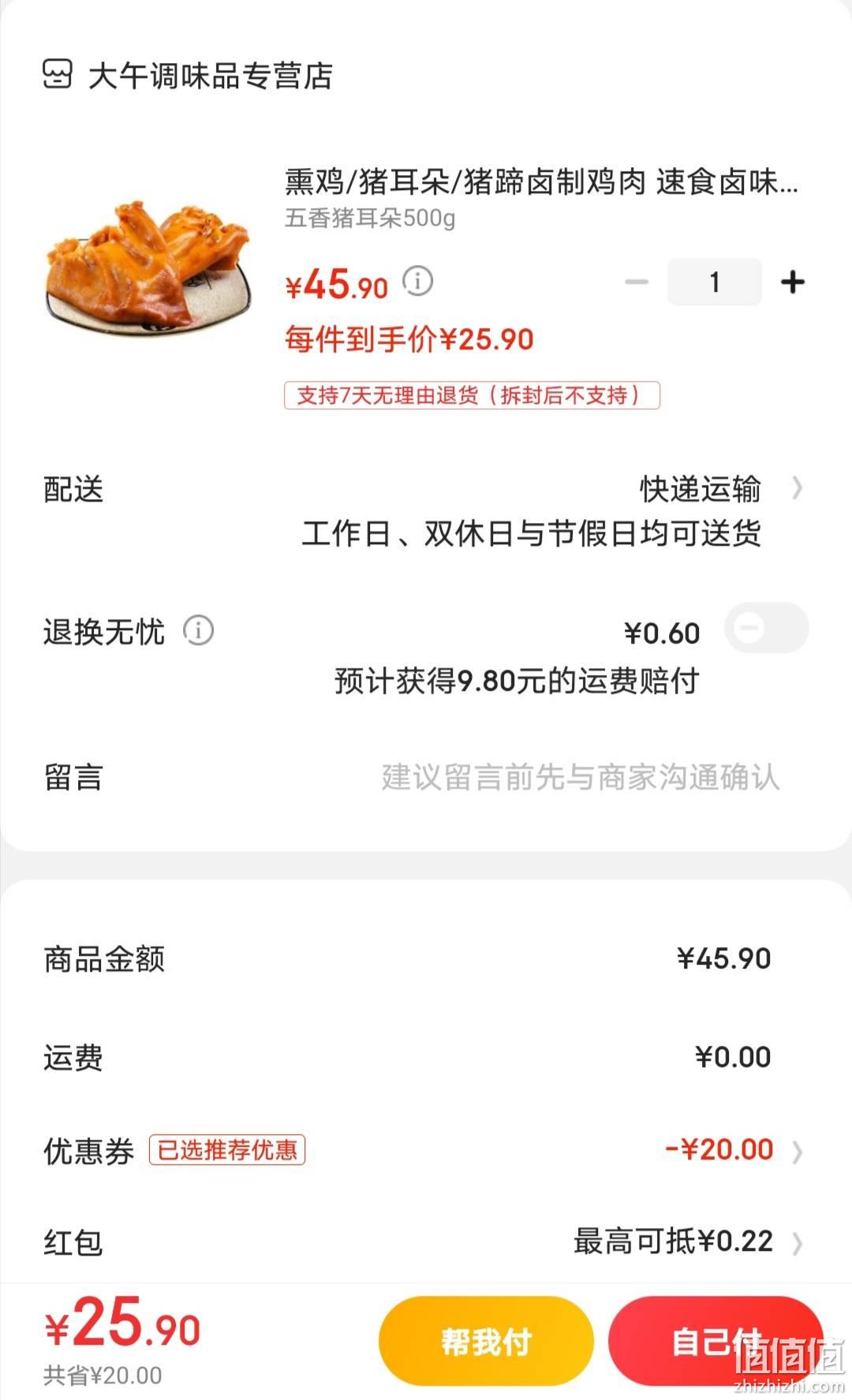Viewport: 852px width, 1400px height.
Task: Tap the 自己付 button
Action: pyautogui.click(x=716, y=1341)
